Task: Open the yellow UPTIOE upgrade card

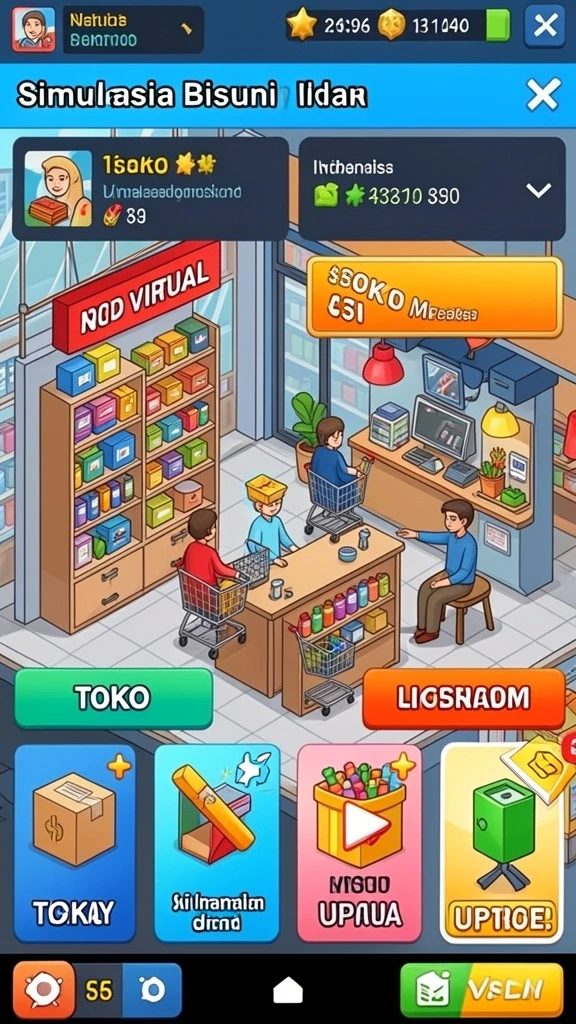Action: point(502,843)
